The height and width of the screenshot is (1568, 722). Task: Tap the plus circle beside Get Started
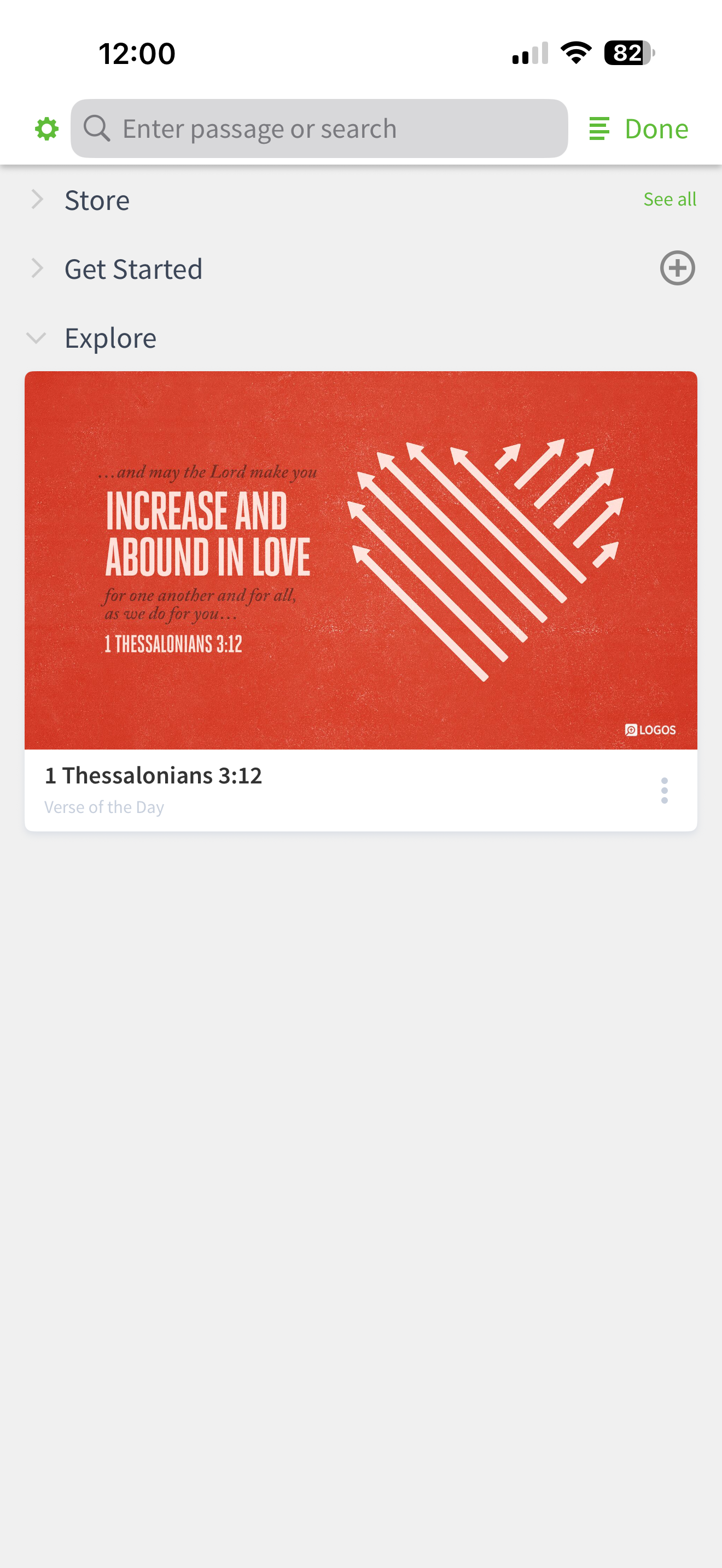678,268
